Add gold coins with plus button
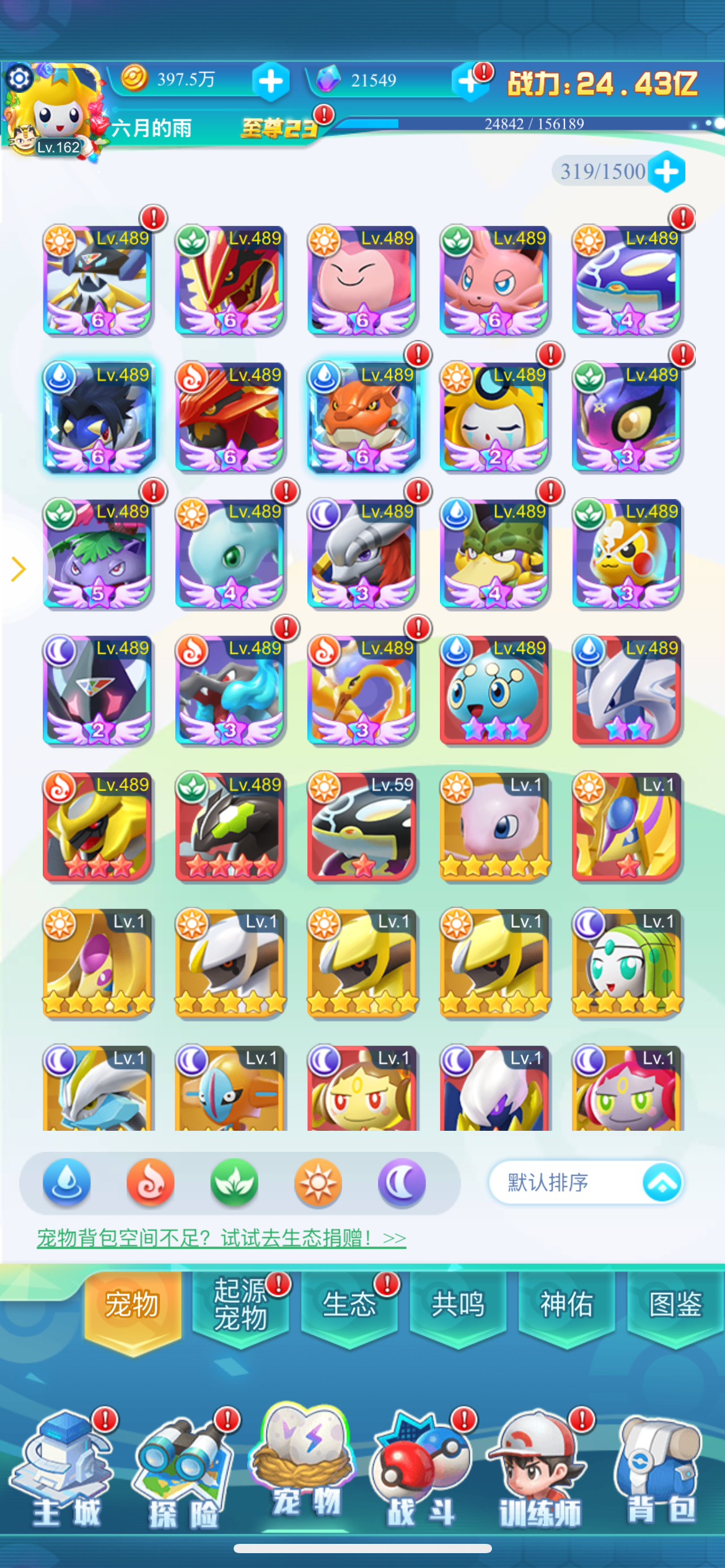Screen dimensions: 725x1568 [x=271, y=81]
